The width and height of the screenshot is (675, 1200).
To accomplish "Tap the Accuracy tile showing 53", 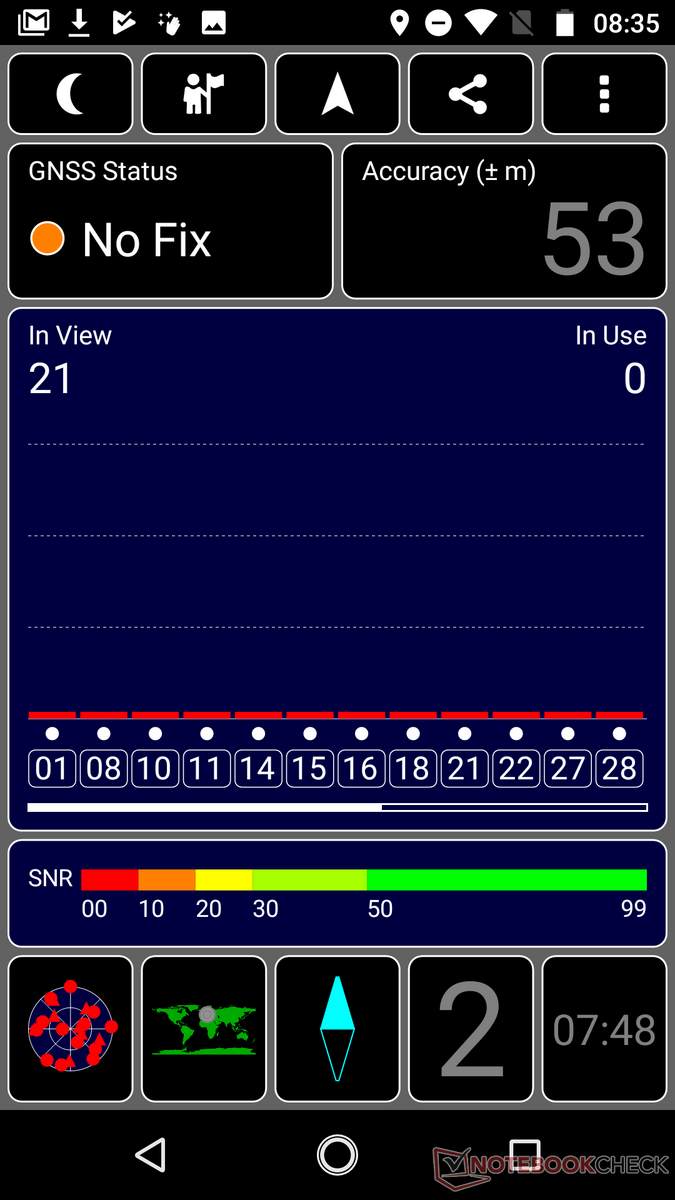I will pyautogui.click(x=504, y=221).
